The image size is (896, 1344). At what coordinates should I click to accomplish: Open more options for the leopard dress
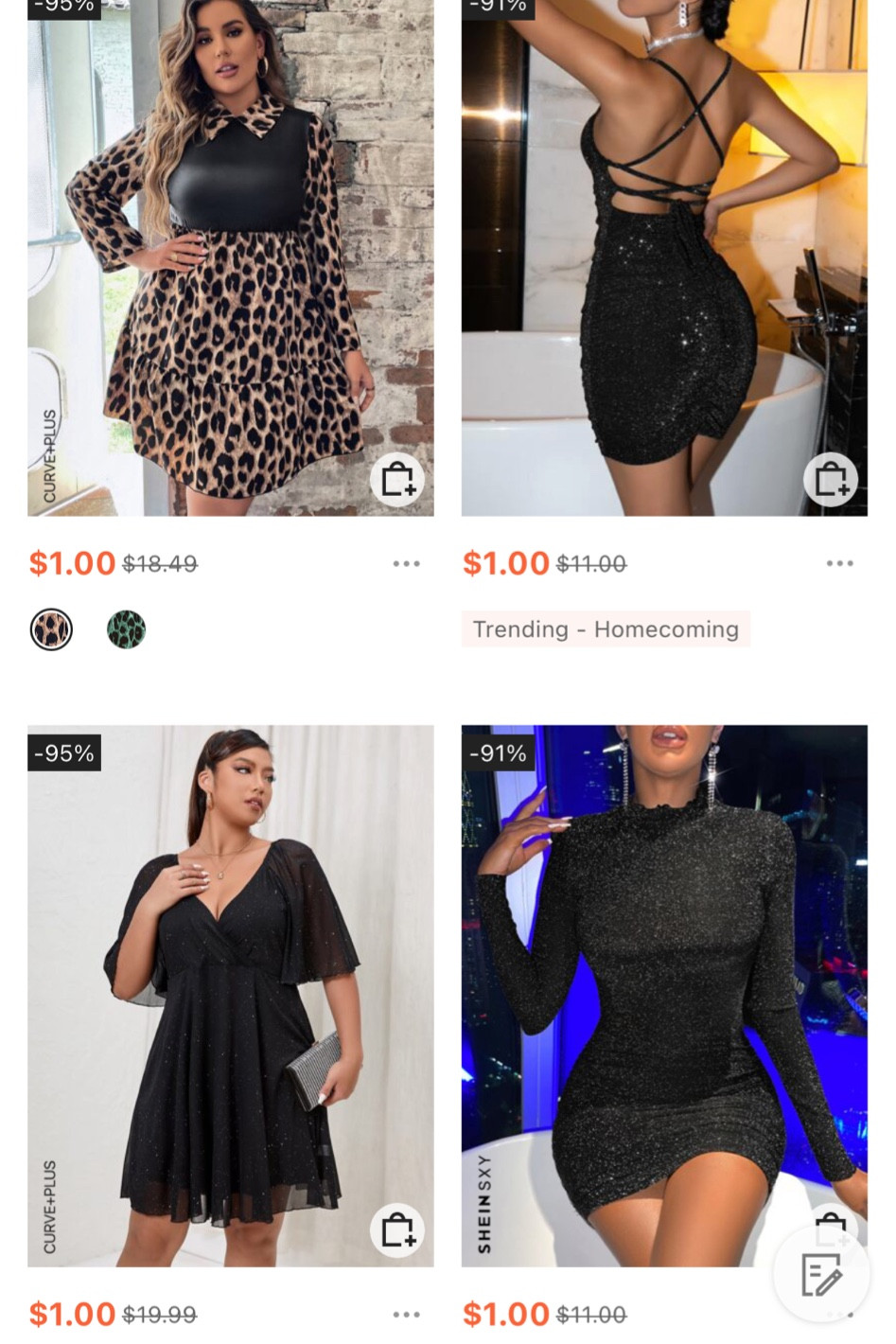(x=406, y=562)
